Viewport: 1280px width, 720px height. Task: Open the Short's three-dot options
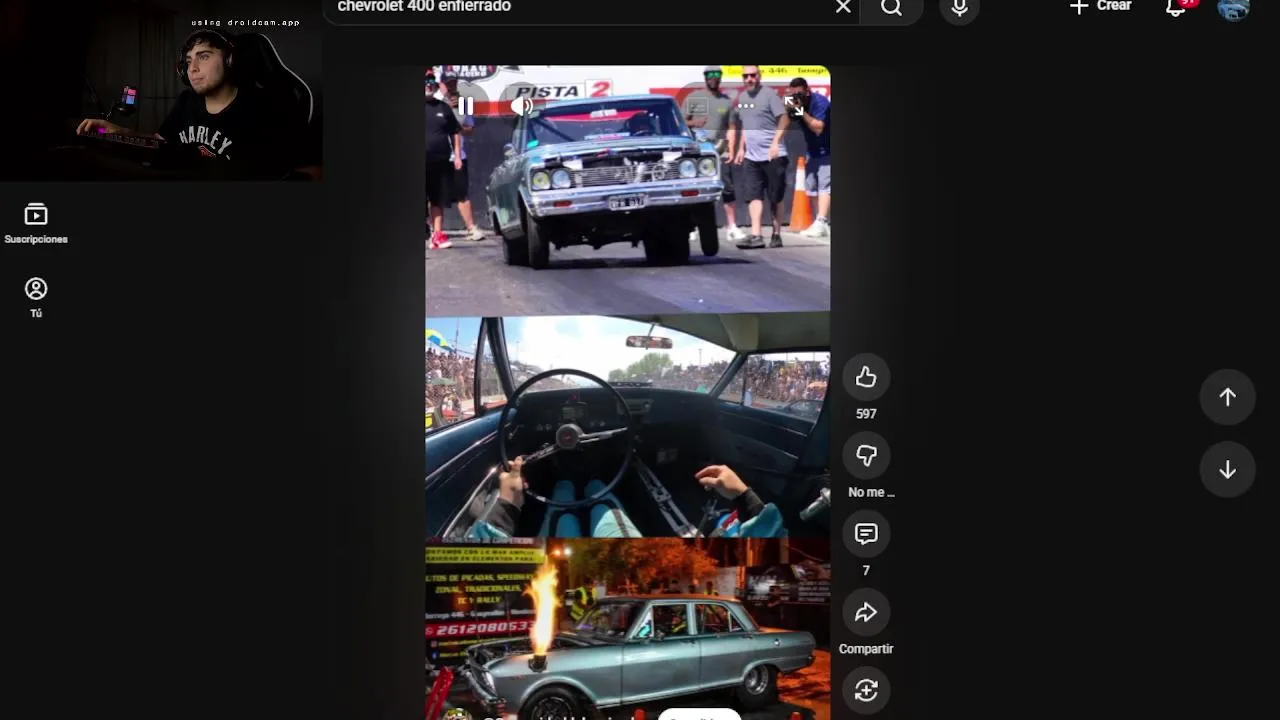(746, 105)
